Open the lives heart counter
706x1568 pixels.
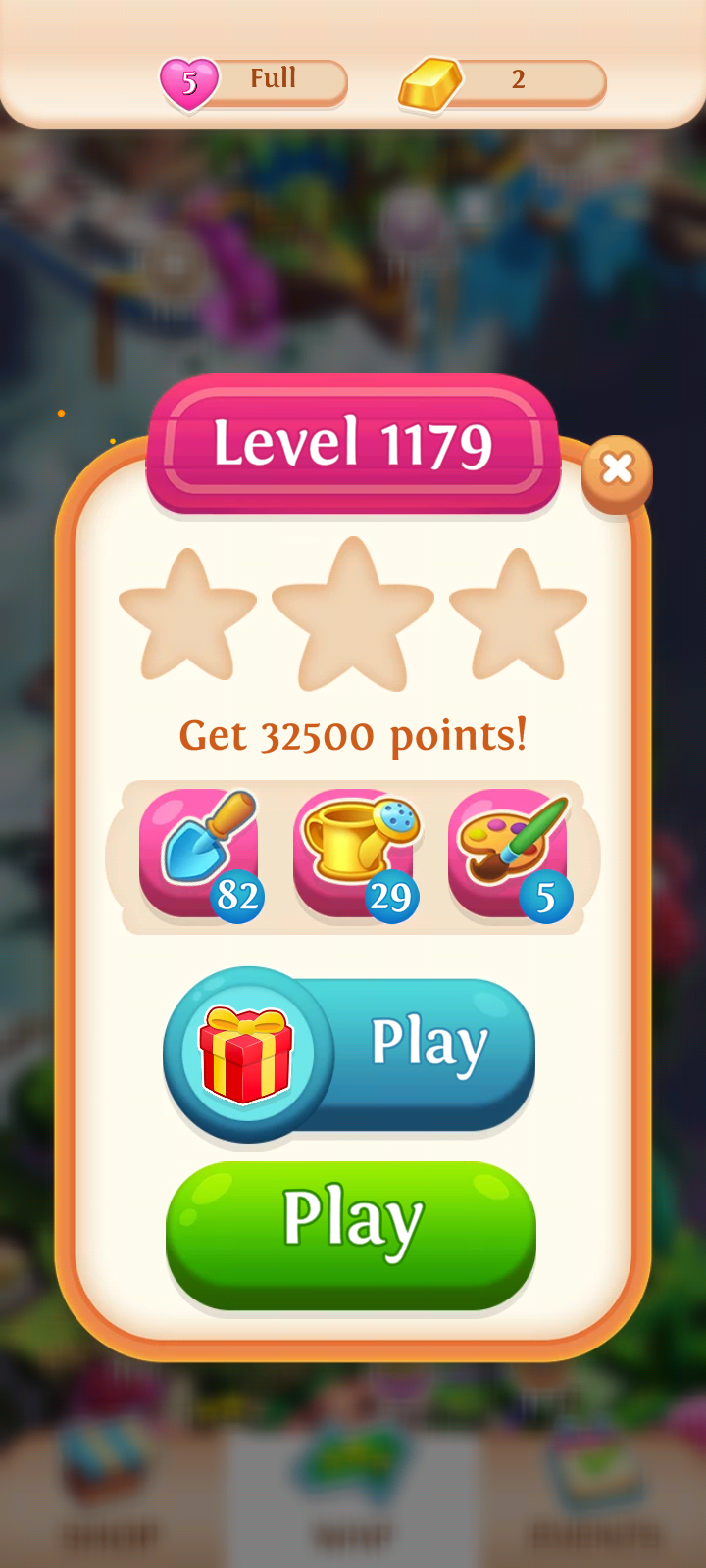[254, 82]
